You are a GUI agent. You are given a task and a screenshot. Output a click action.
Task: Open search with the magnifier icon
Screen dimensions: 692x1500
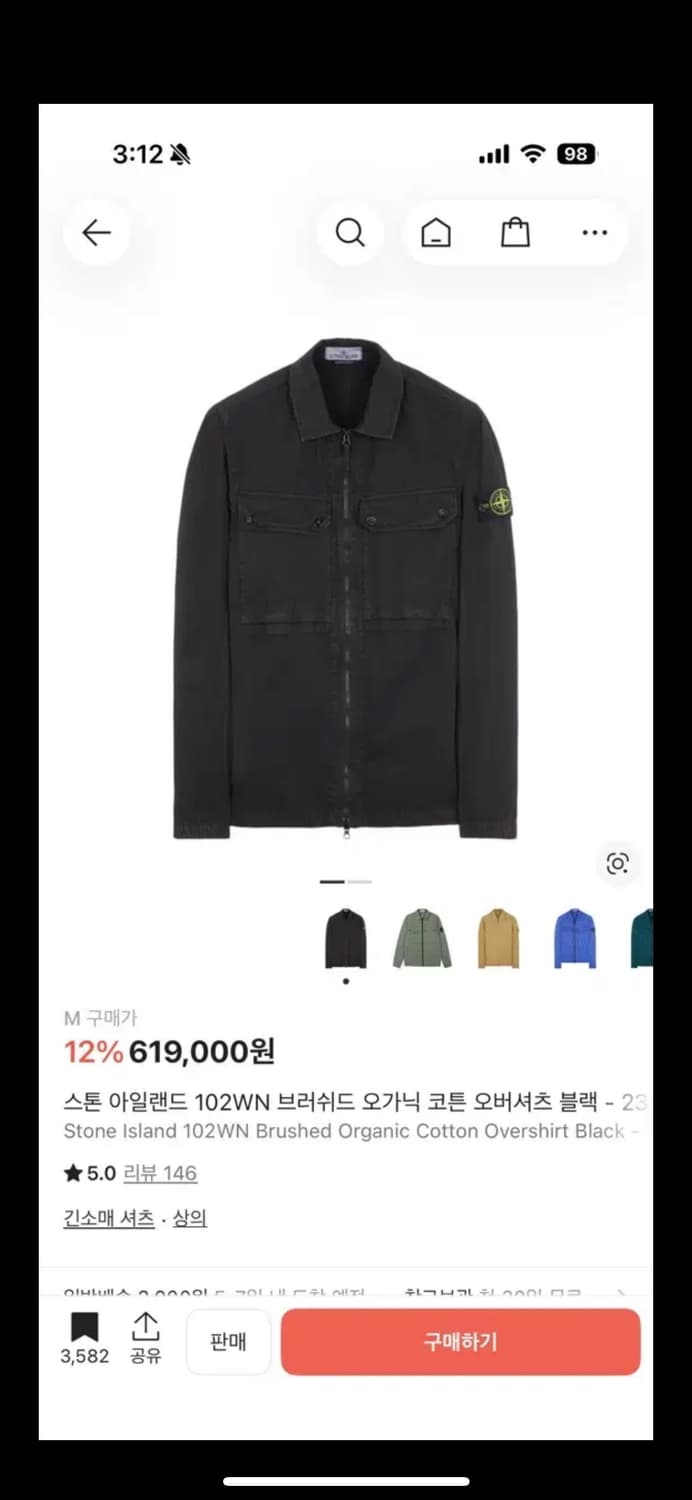(350, 233)
